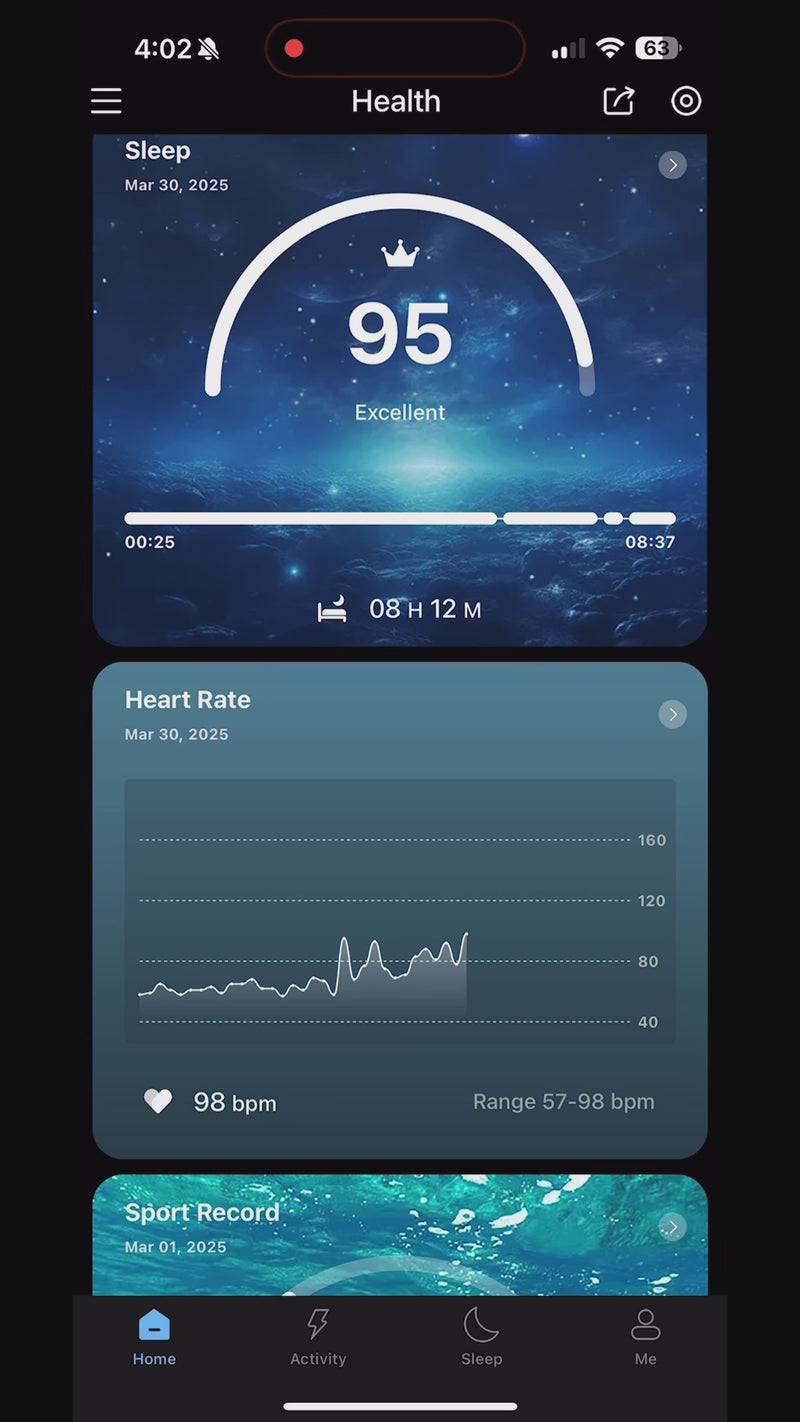
Task: Expand Heart Rate details arrow
Action: click(672, 714)
